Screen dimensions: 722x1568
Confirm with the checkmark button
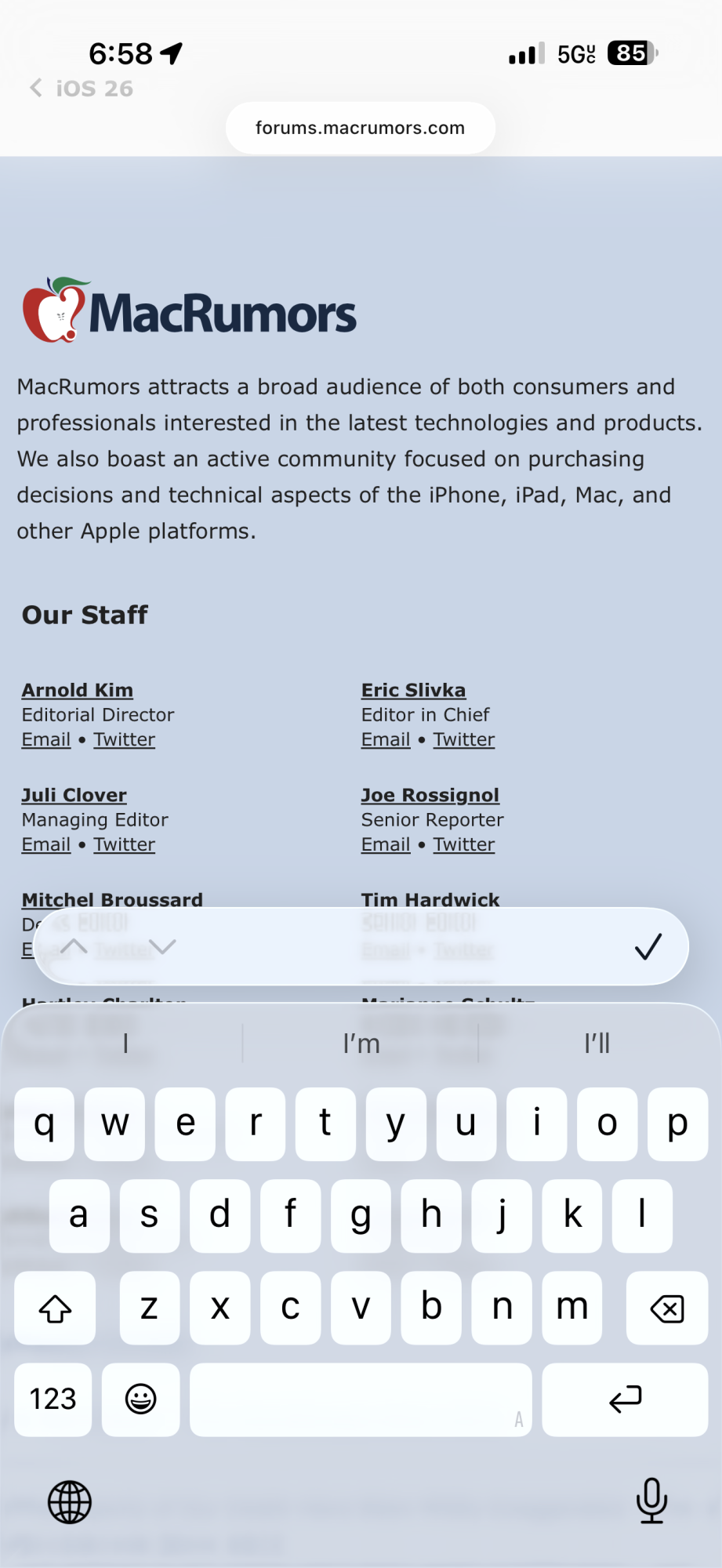point(648,946)
